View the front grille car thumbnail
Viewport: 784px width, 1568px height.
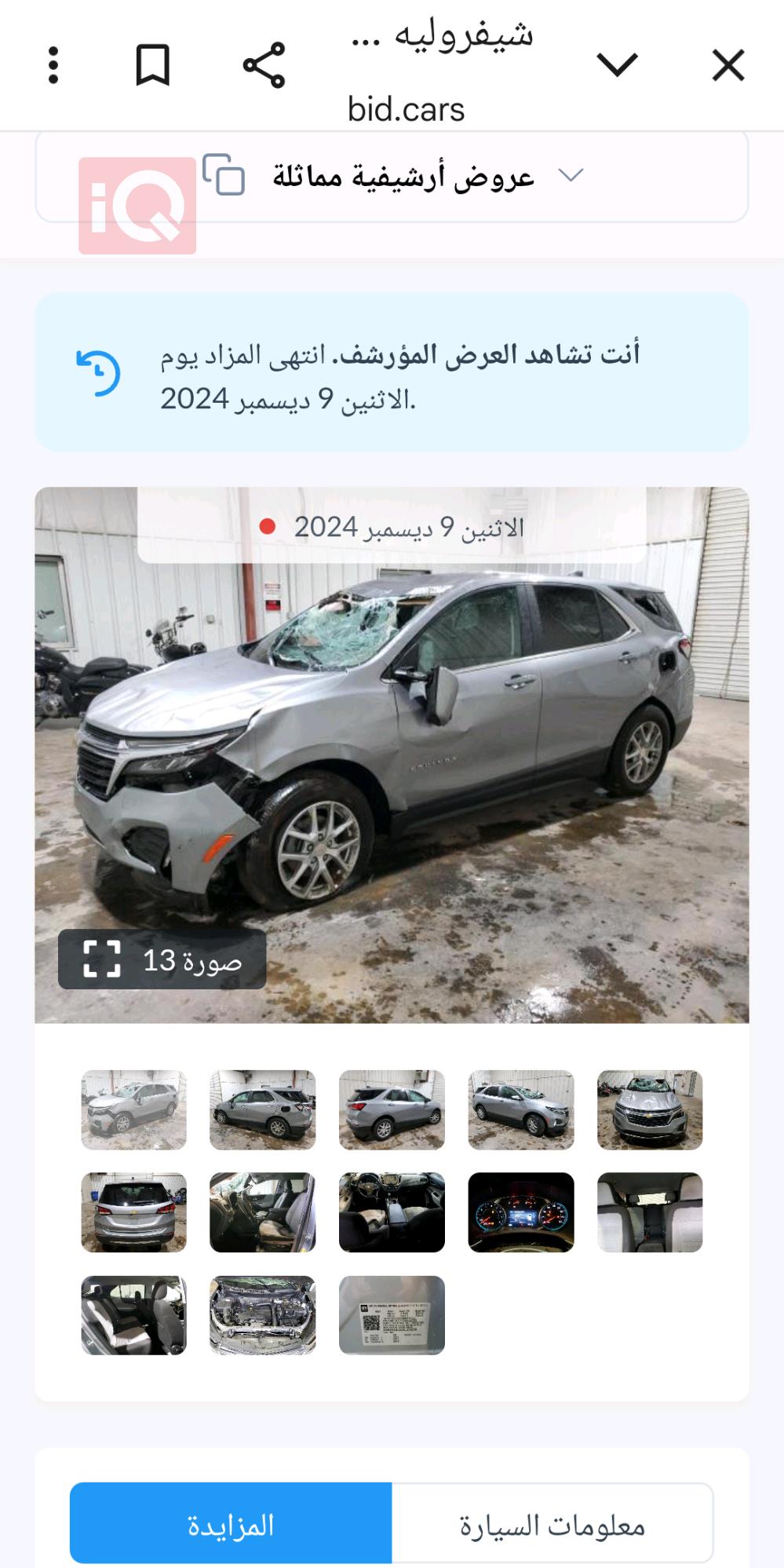(649, 1109)
